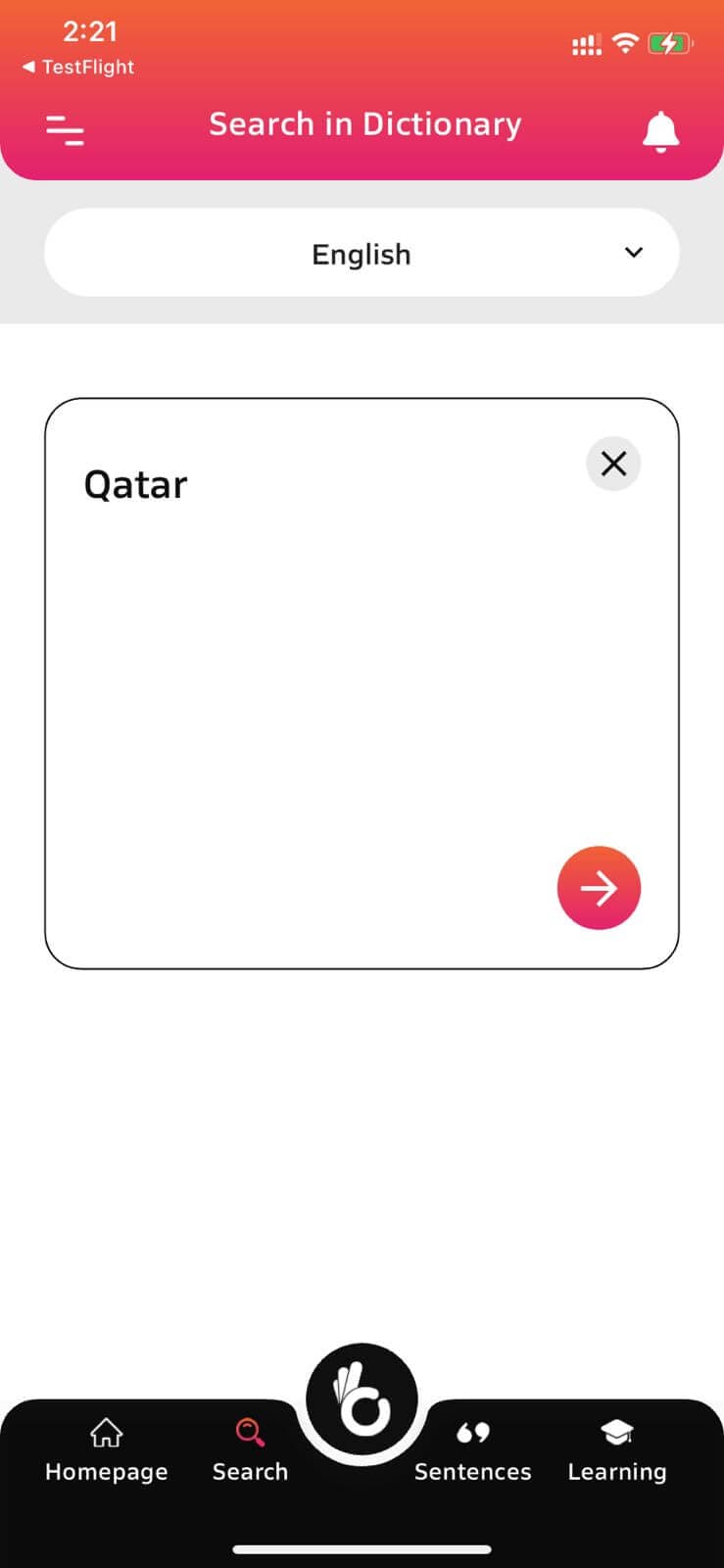
Task: Open the notifications bell
Action: [660, 131]
